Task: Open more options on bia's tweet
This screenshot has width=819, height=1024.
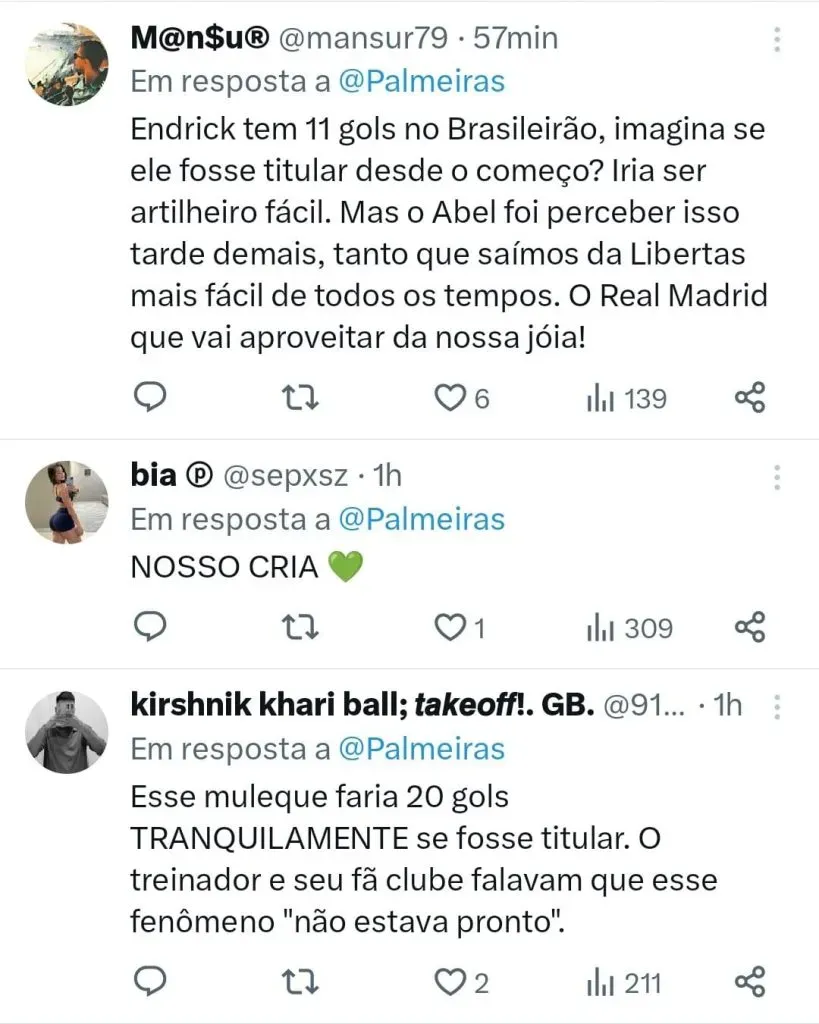Action: 779,477
